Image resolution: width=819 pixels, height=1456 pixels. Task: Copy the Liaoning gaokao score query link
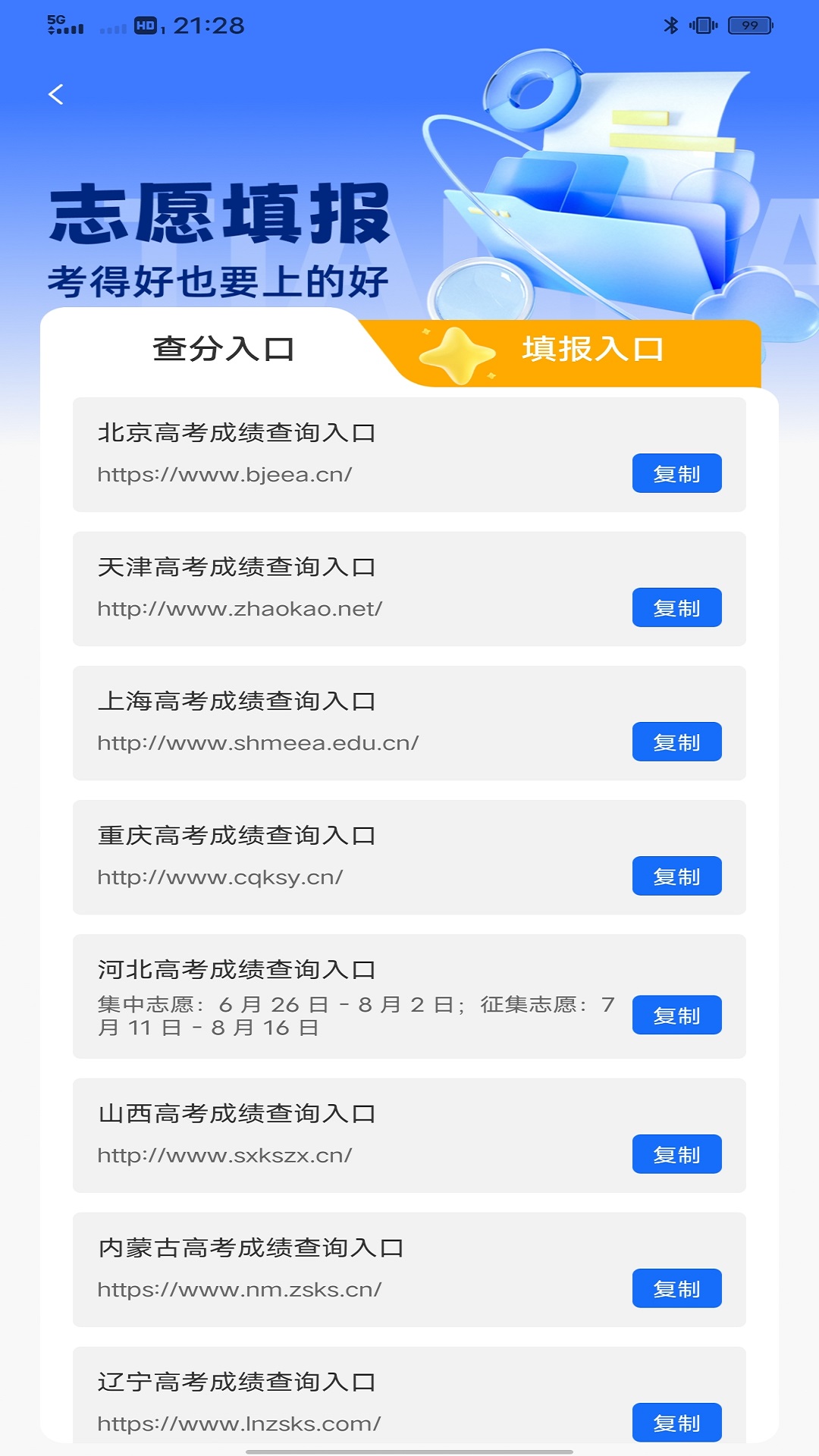point(676,1423)
